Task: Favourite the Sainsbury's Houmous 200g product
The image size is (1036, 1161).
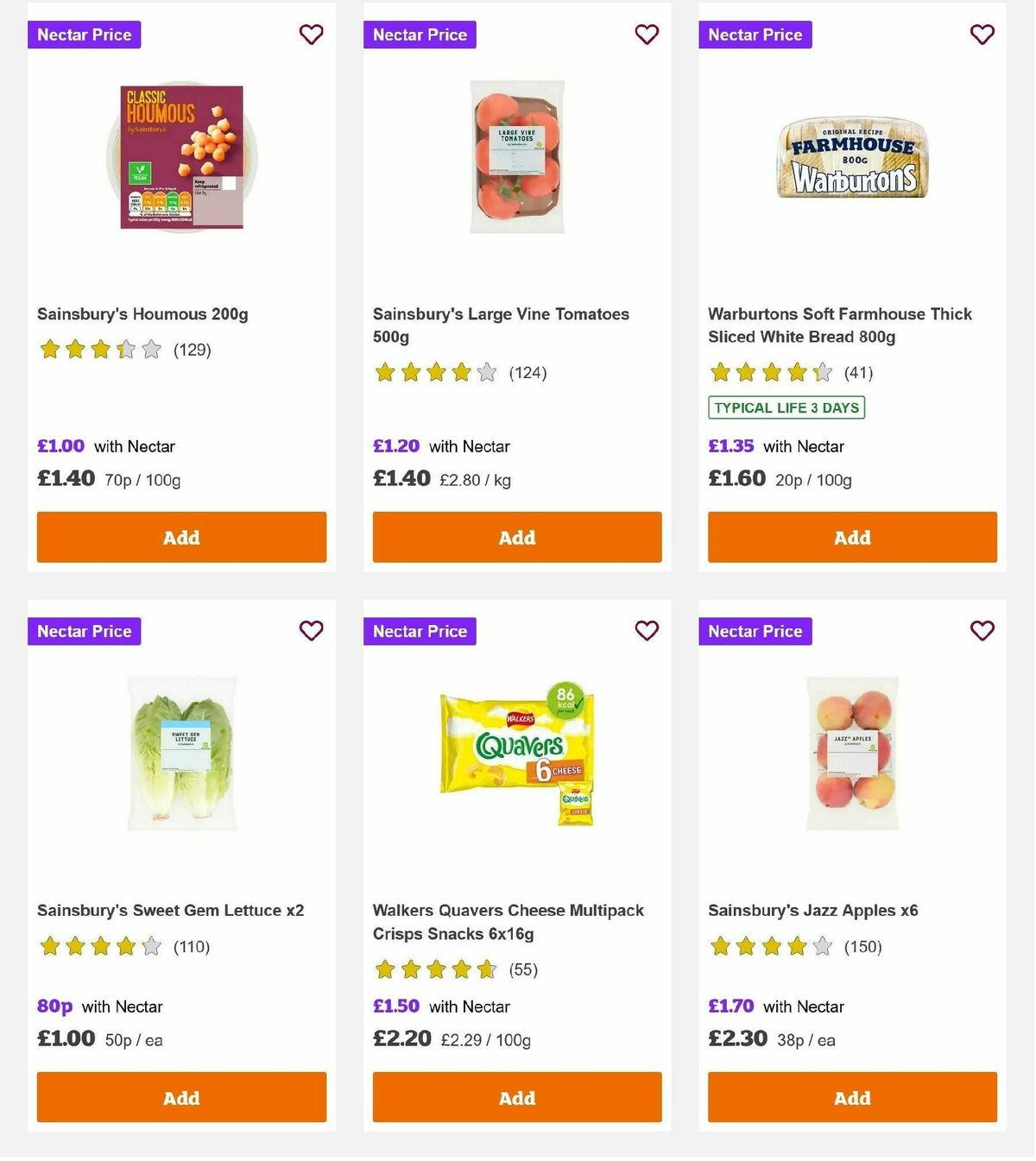Action: tap(311, 35)
